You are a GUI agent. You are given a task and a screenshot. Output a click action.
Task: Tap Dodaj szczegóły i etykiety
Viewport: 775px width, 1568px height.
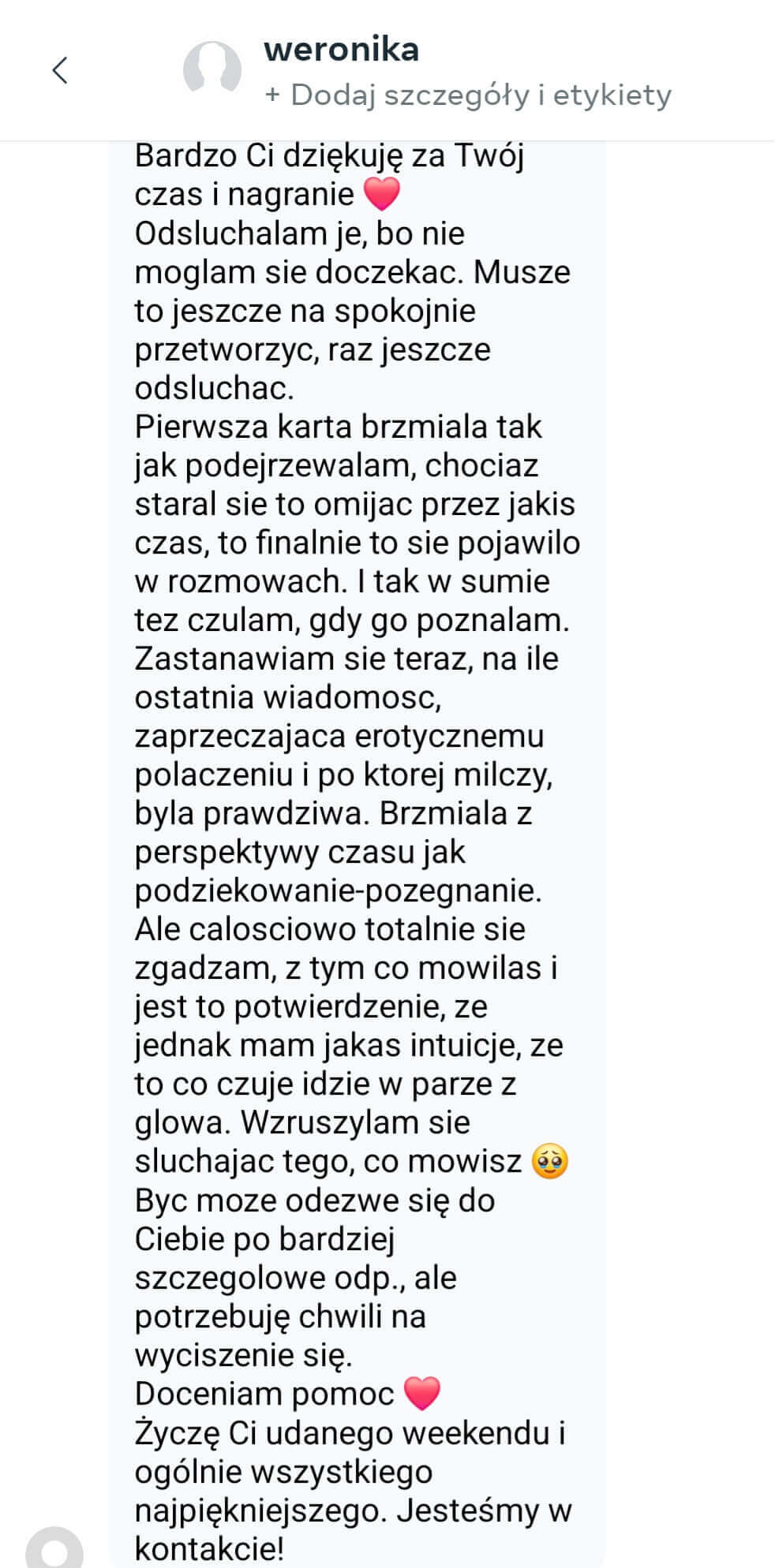(x=468, y=95)
